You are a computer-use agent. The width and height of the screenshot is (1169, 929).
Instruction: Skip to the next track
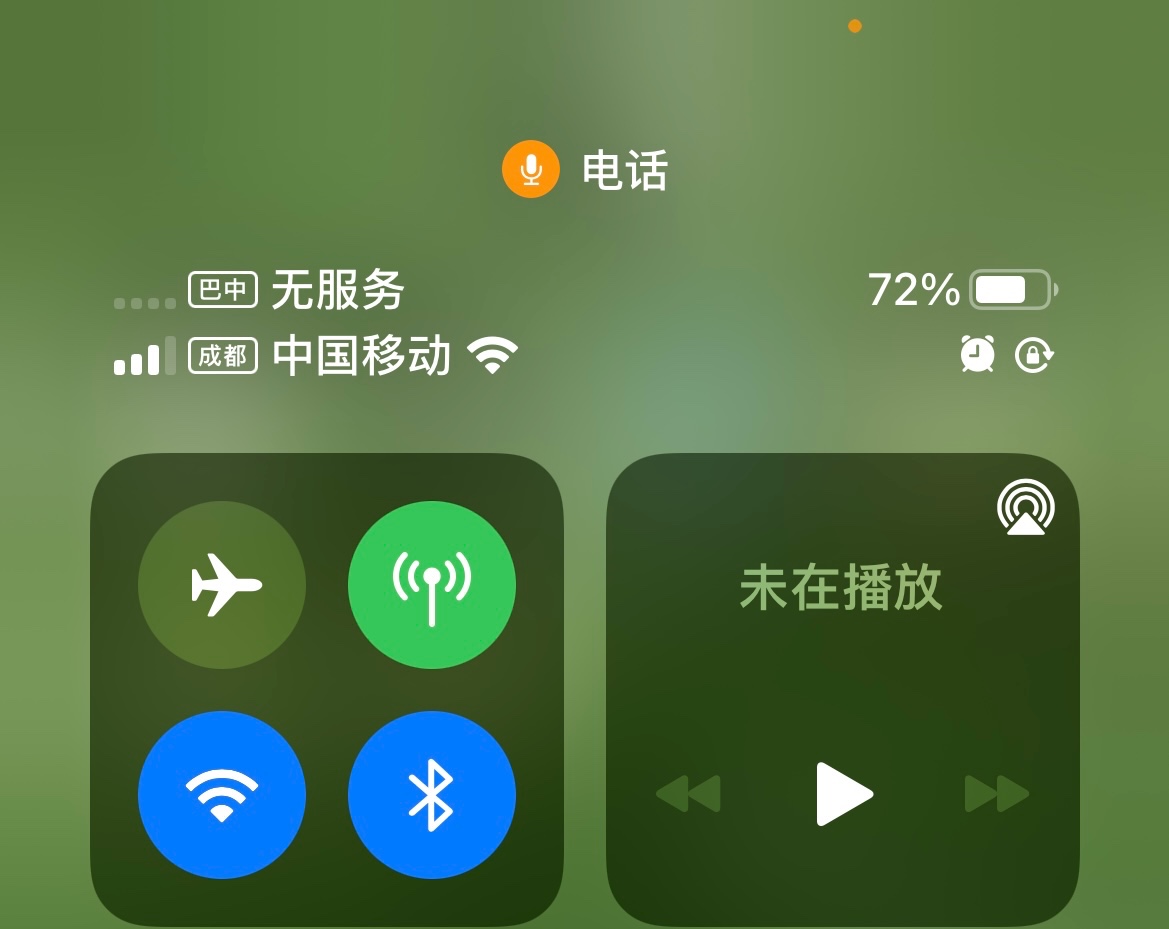click(996, 794)
